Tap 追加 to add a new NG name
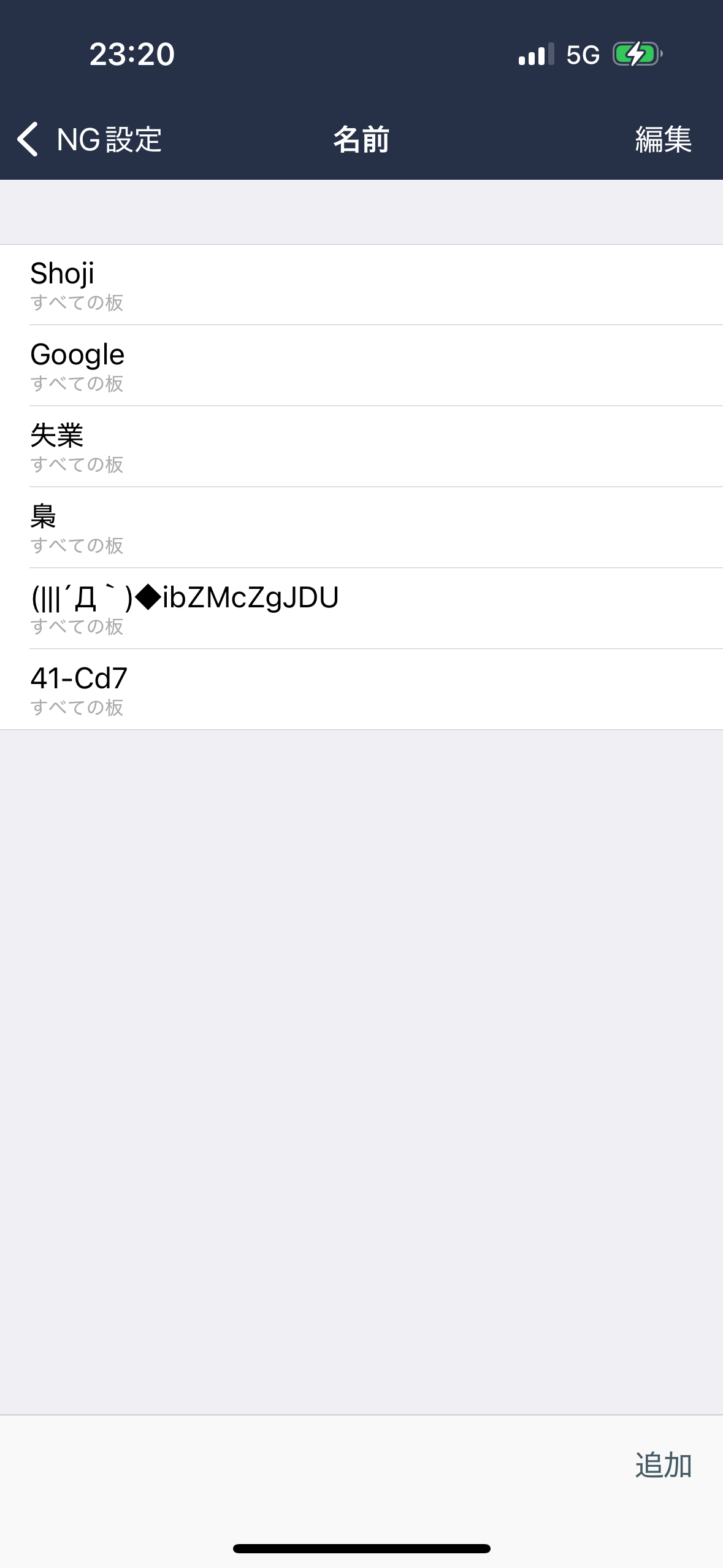 click(663, 1465)
